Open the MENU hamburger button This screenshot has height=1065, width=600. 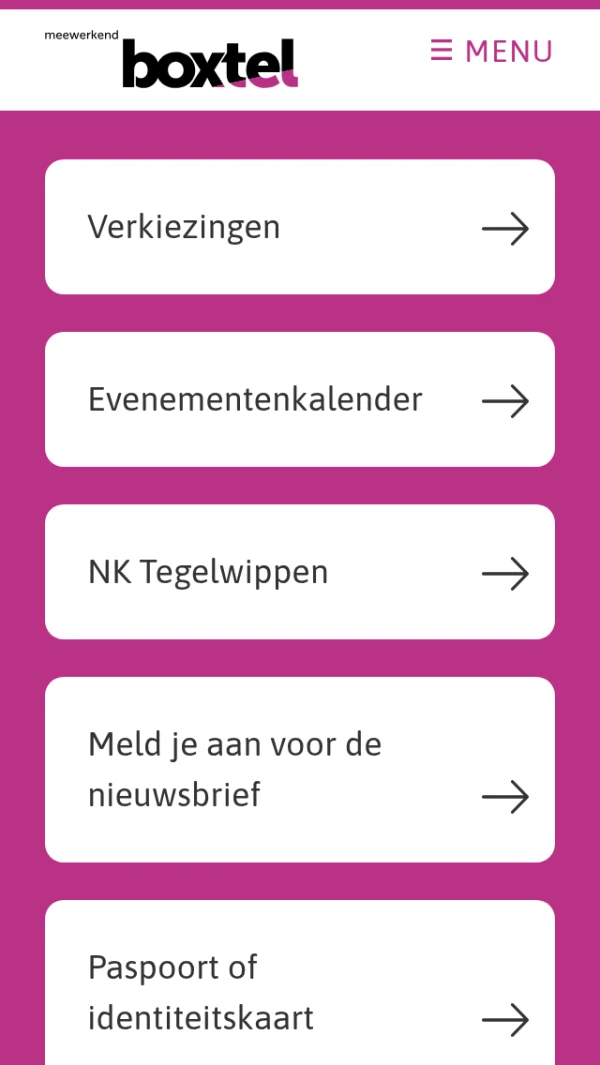(x=491, y=51)
